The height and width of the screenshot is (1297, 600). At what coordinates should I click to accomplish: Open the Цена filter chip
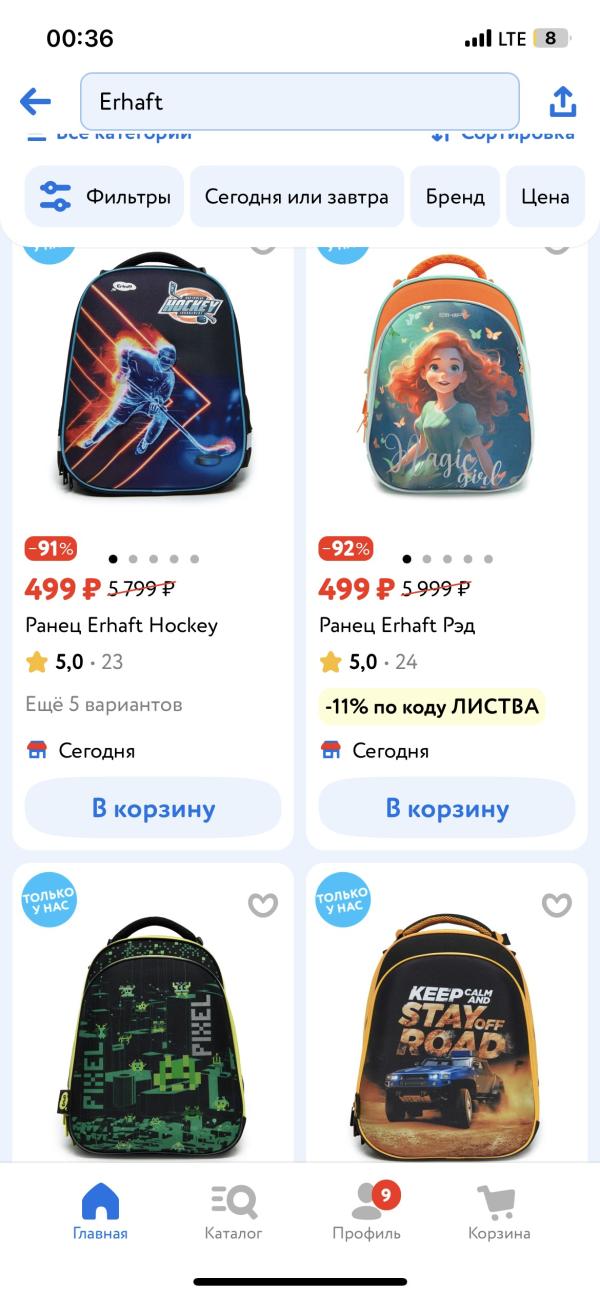(545, 196)
